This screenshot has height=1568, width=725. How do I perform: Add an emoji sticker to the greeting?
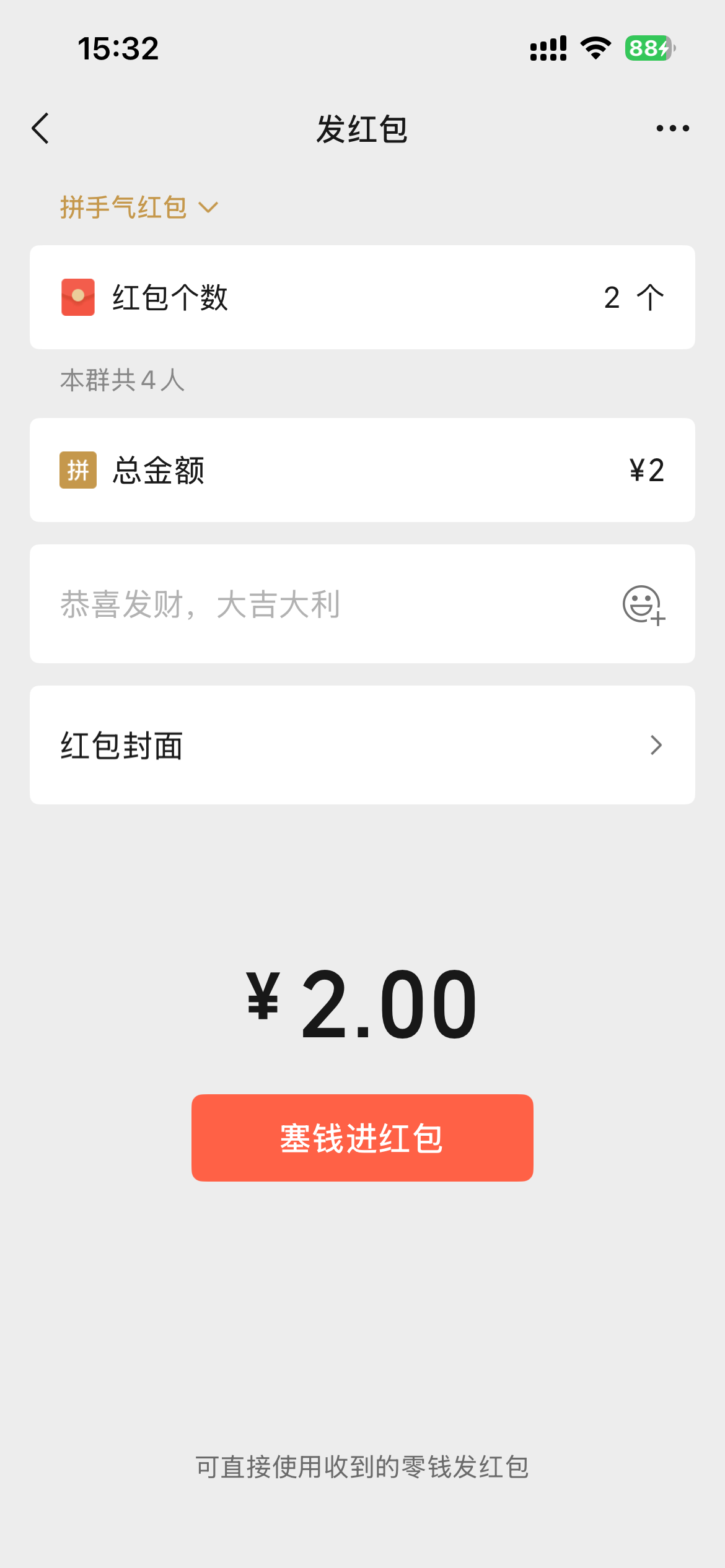[643, 605]
